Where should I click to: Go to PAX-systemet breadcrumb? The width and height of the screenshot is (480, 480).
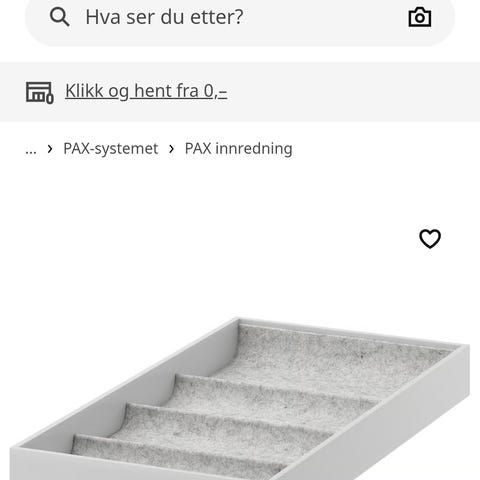click(x=111, y=149)
